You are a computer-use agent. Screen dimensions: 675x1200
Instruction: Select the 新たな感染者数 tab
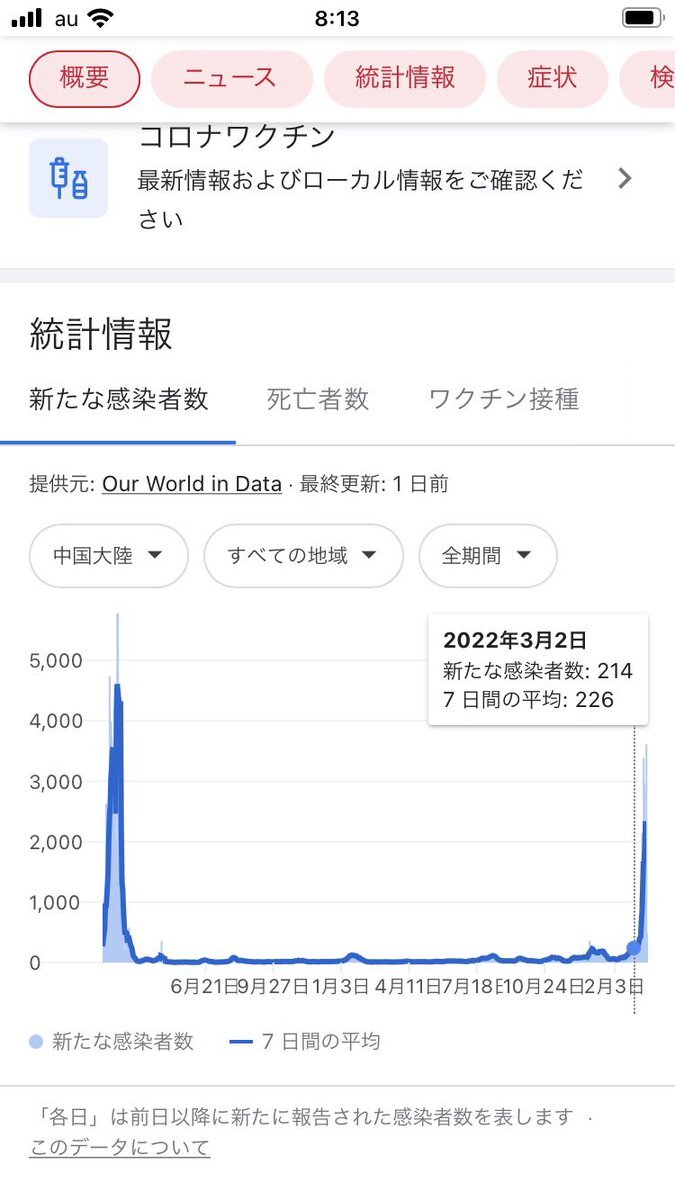point(118,400)
